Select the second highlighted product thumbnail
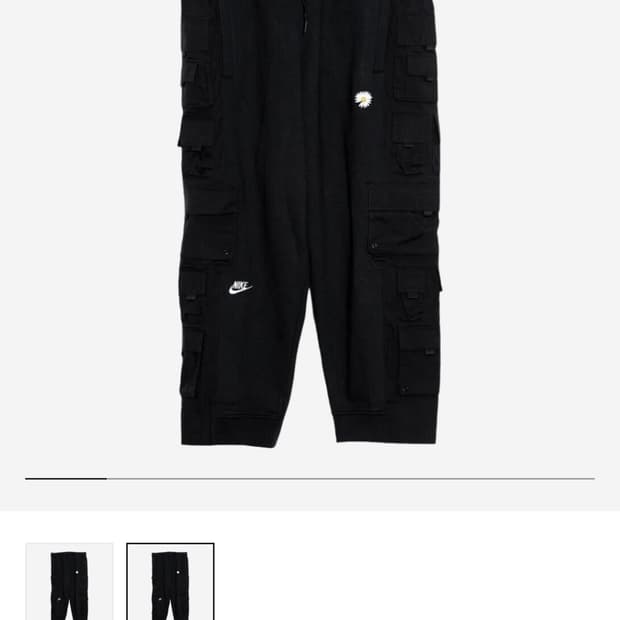The image size is (620, 620). [170, 581]
